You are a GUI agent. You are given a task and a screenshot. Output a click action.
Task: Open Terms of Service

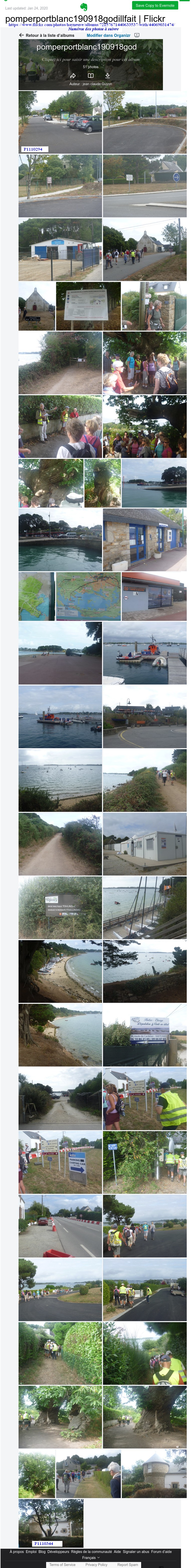pyautogui.click(x=62, y=1564)
